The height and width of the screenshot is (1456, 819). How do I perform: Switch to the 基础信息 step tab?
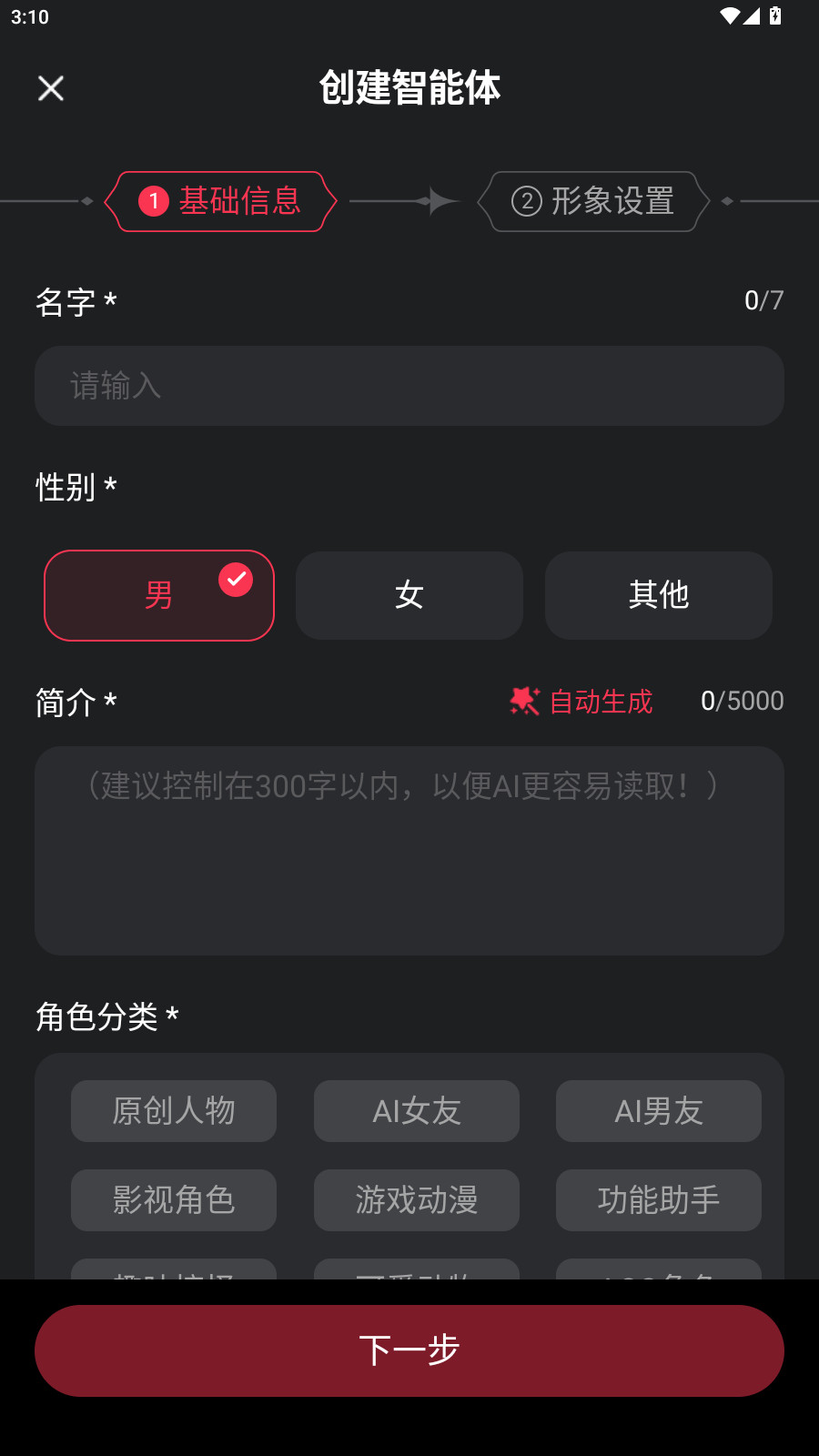pos(221,201)
